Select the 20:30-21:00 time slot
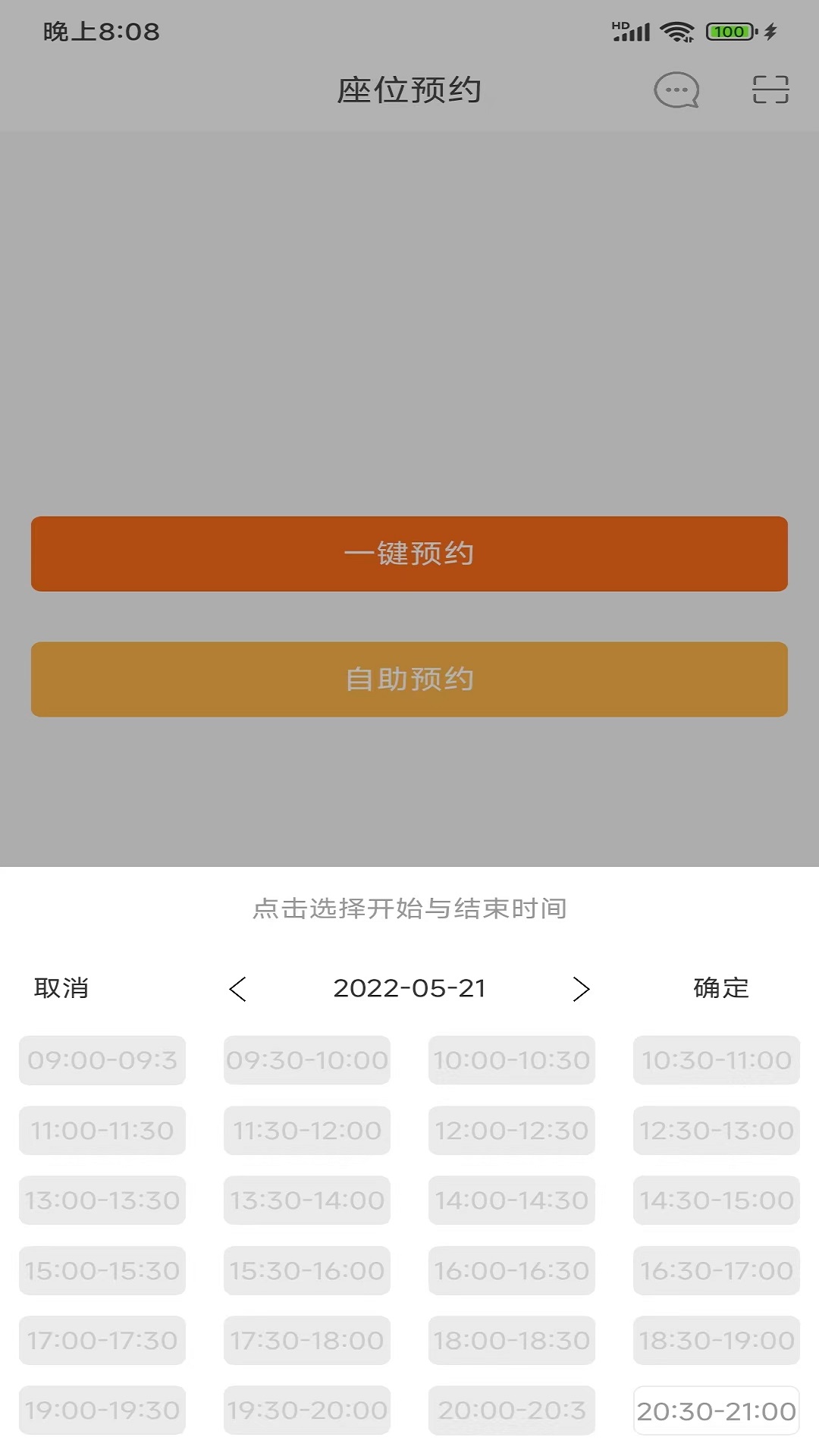This screenshot has width=819, height=1456. tap(716, 1410)
